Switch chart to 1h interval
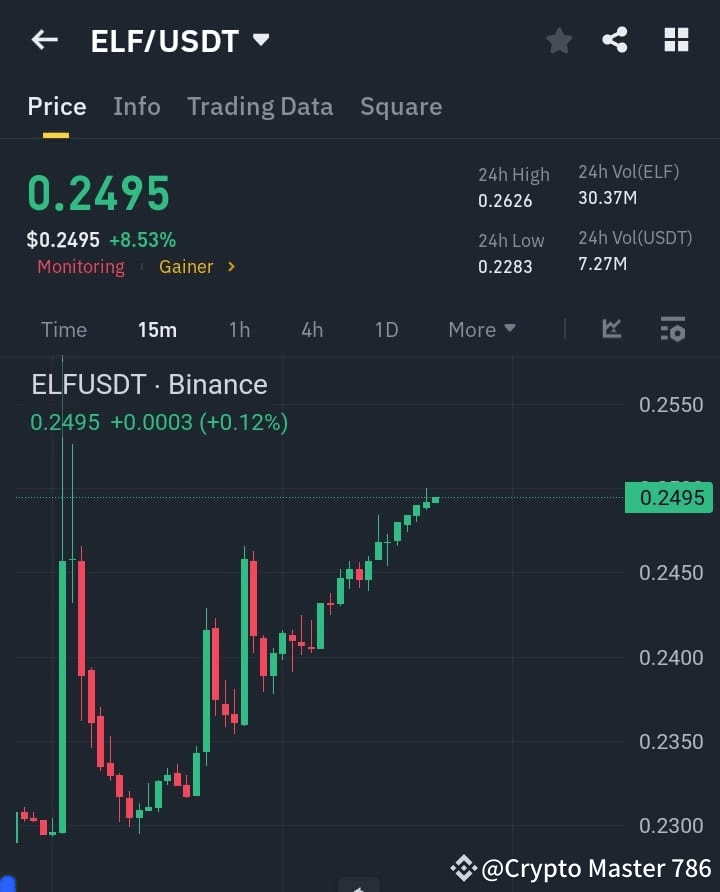Viewport: 720px width, 892px height. 239,329
